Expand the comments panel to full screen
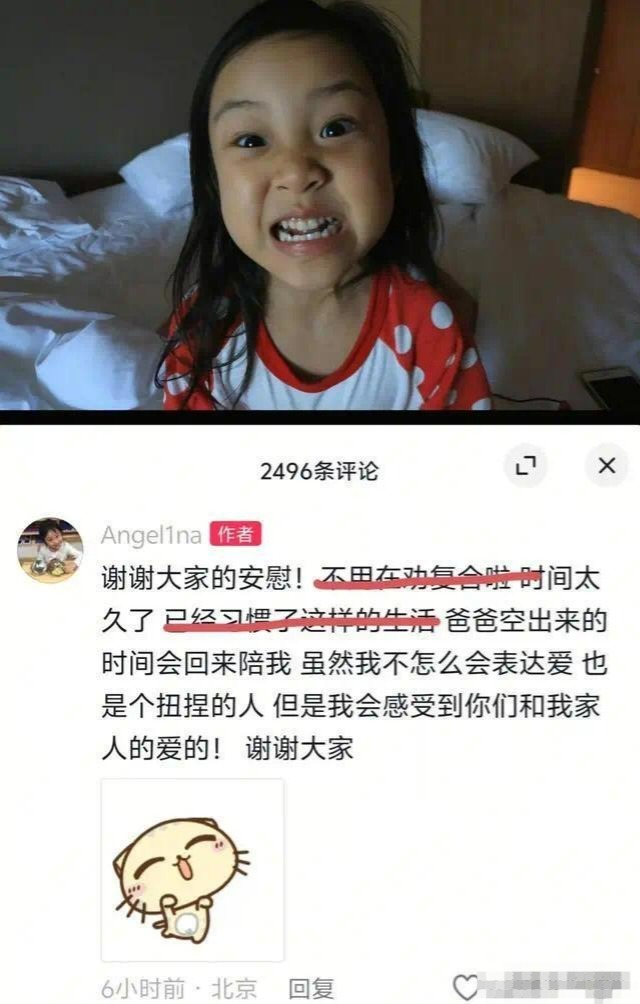 click(525, 466)
